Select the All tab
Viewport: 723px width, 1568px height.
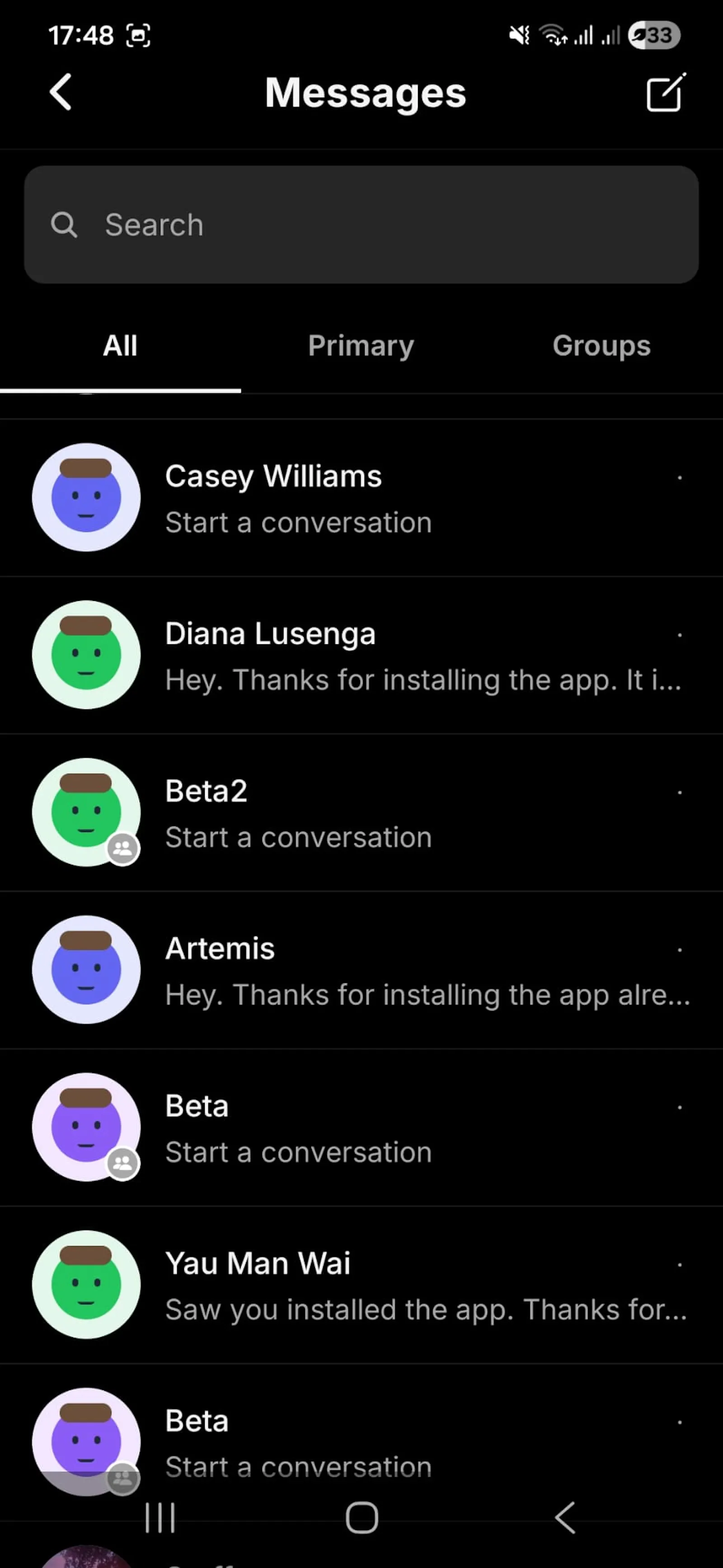[x=121, y=346]
